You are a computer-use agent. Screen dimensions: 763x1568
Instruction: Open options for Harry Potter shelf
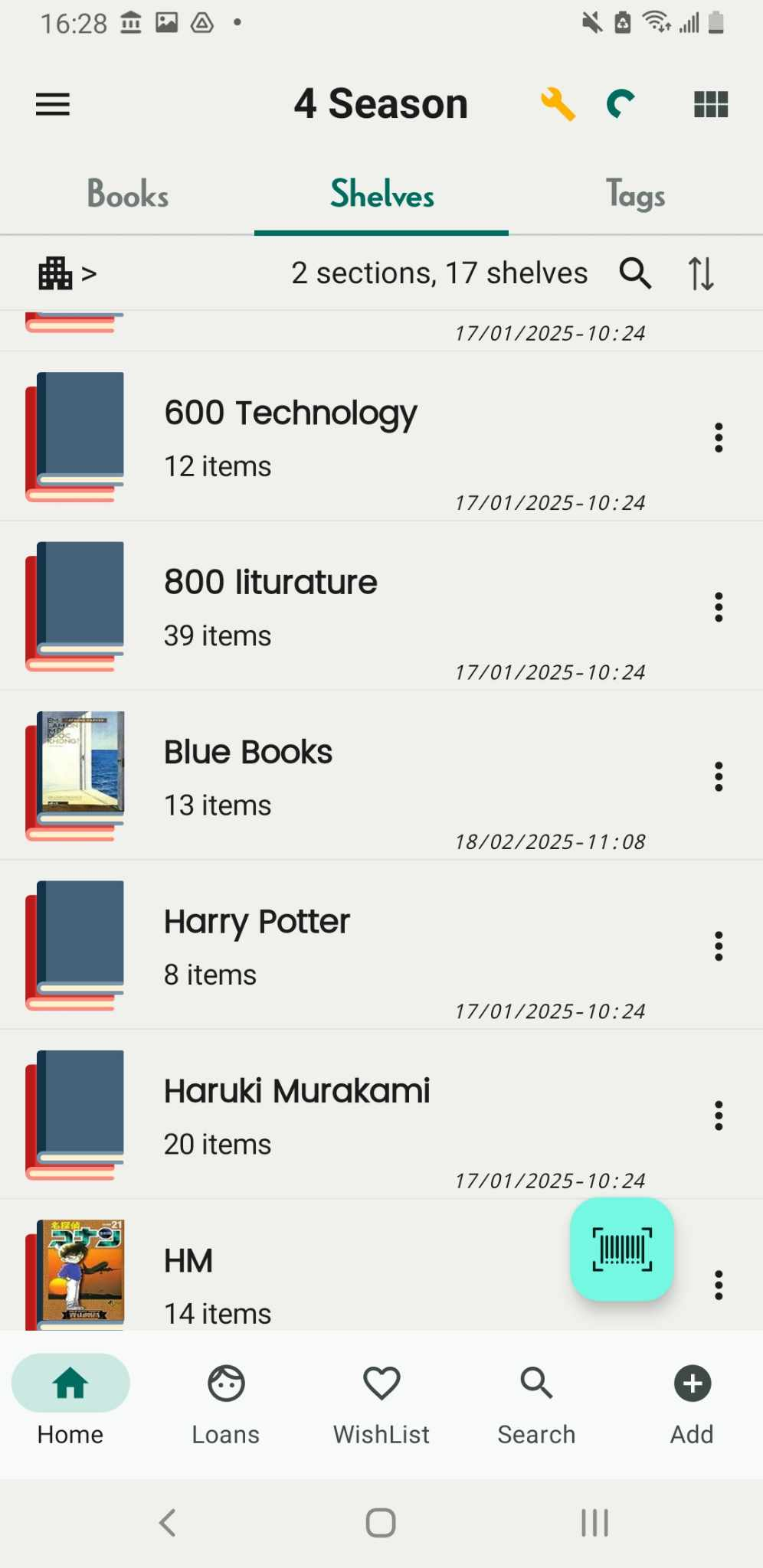click(719, 946)
